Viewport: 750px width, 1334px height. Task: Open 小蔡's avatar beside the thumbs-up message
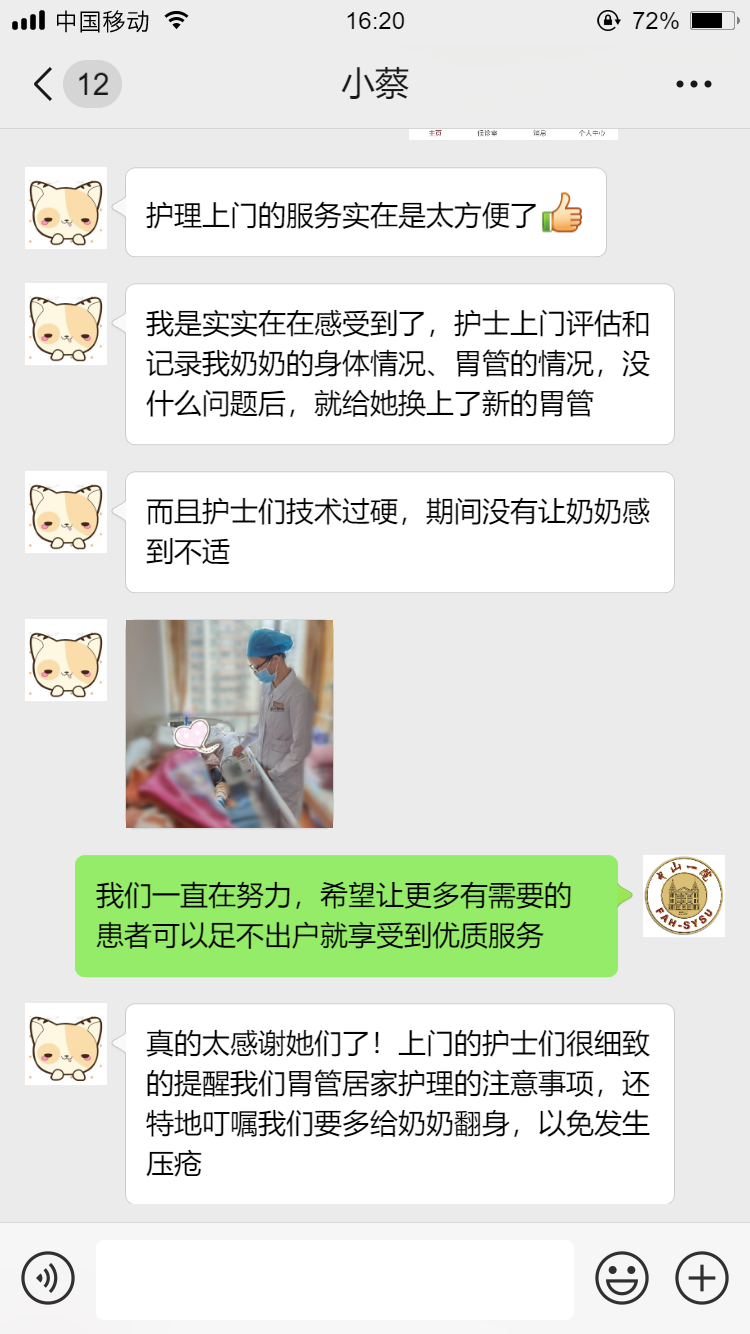[66, 208]
